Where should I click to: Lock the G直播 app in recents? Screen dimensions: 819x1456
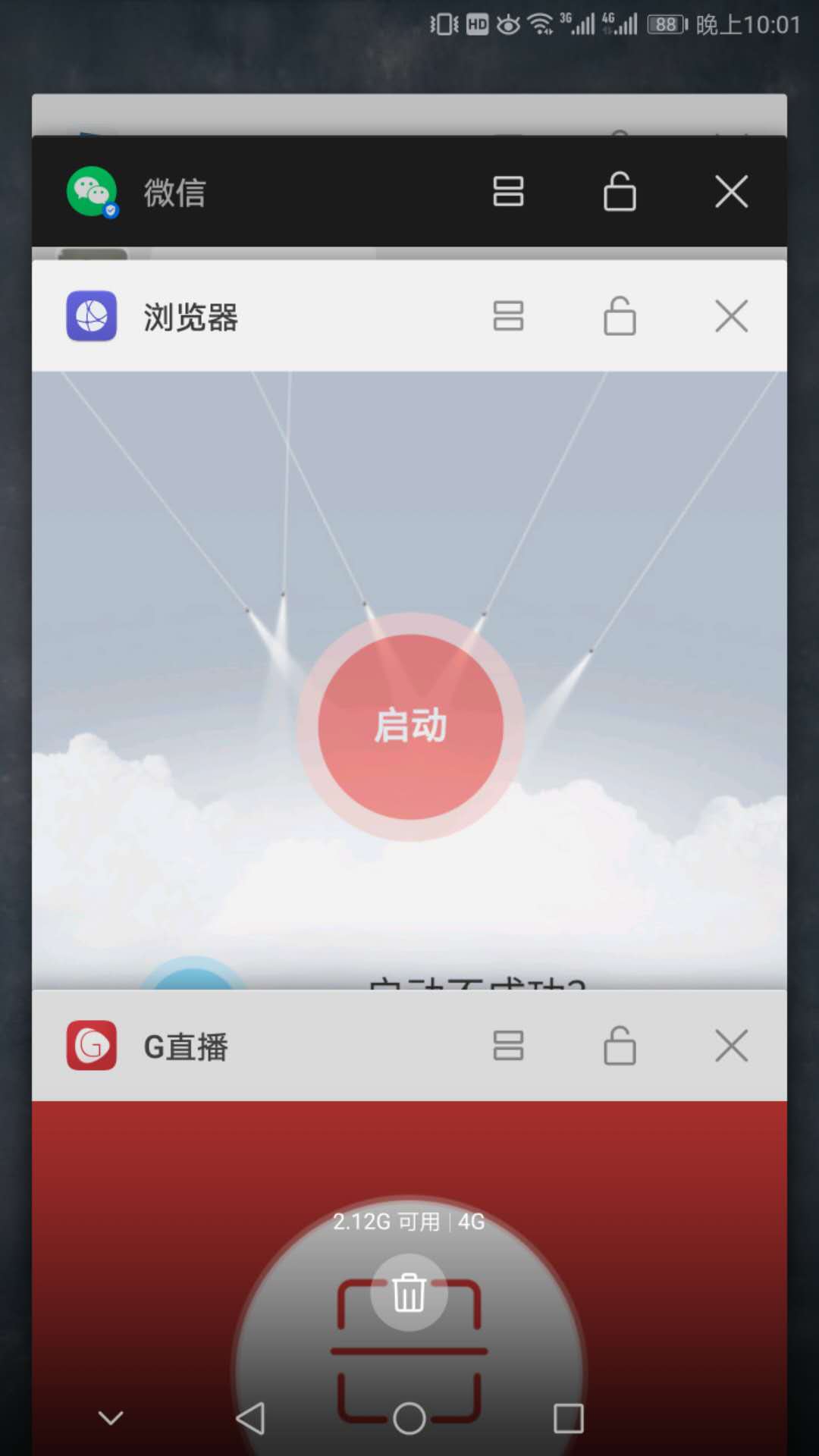(x=620, y=1046)
